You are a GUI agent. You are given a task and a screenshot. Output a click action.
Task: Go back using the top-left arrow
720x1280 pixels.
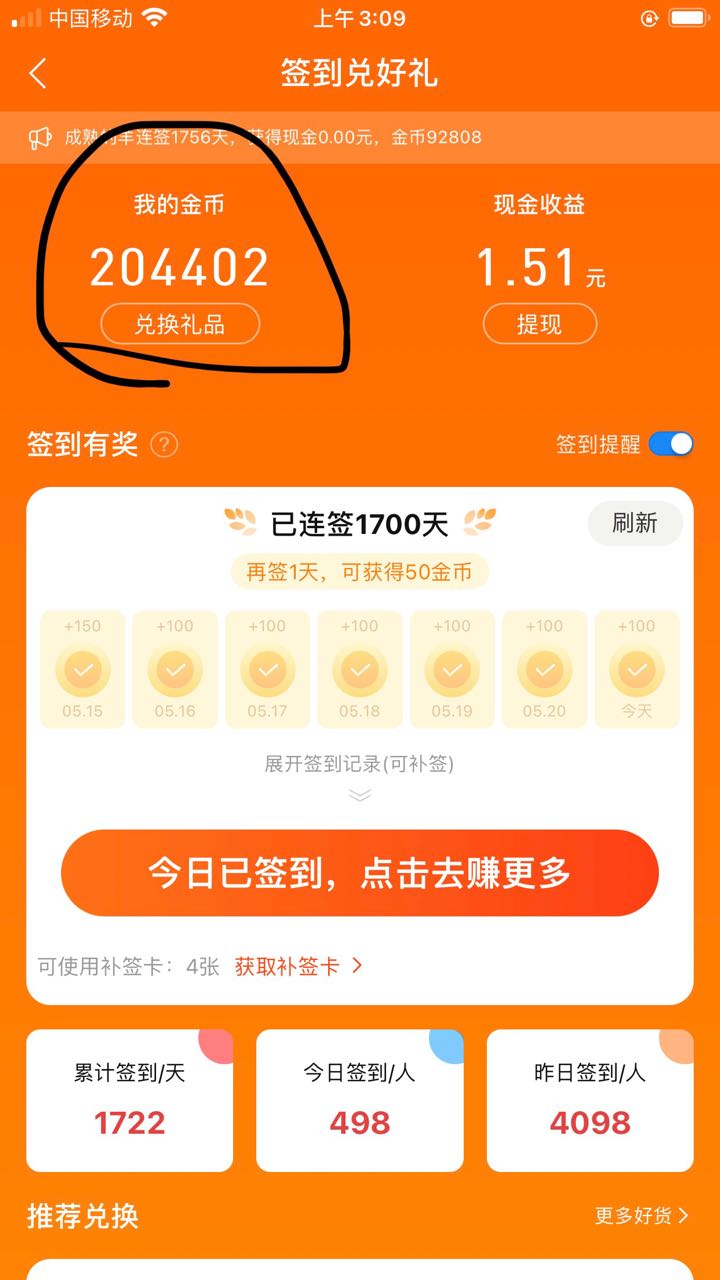click(x=38, y=73)
